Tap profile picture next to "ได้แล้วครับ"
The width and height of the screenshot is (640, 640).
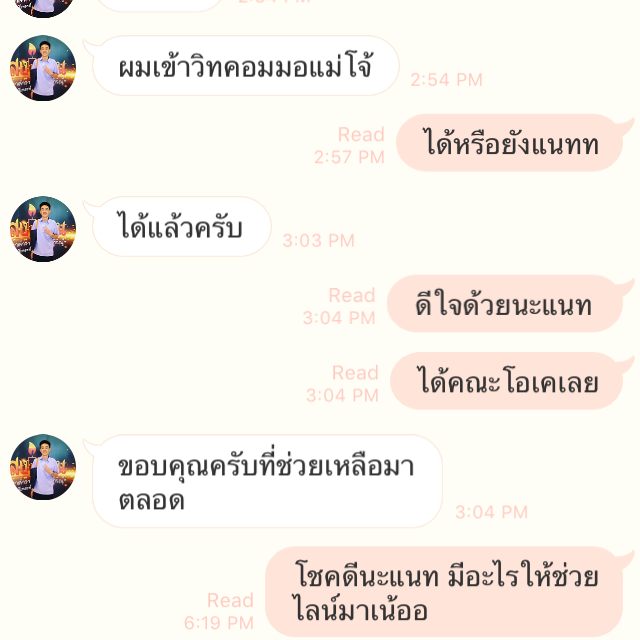43,229
